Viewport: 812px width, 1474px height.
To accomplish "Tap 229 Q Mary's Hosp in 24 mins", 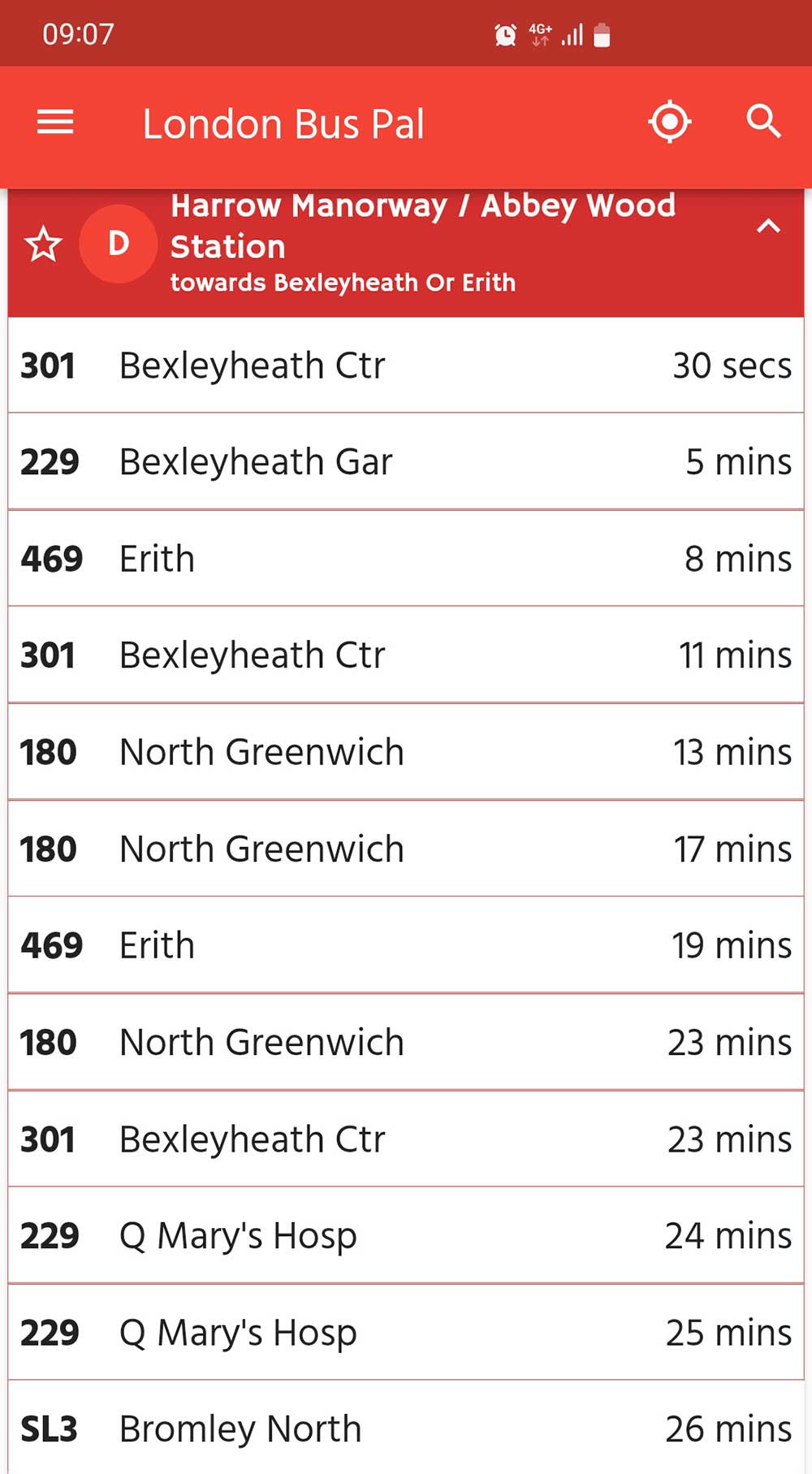I will point(406,1235).
